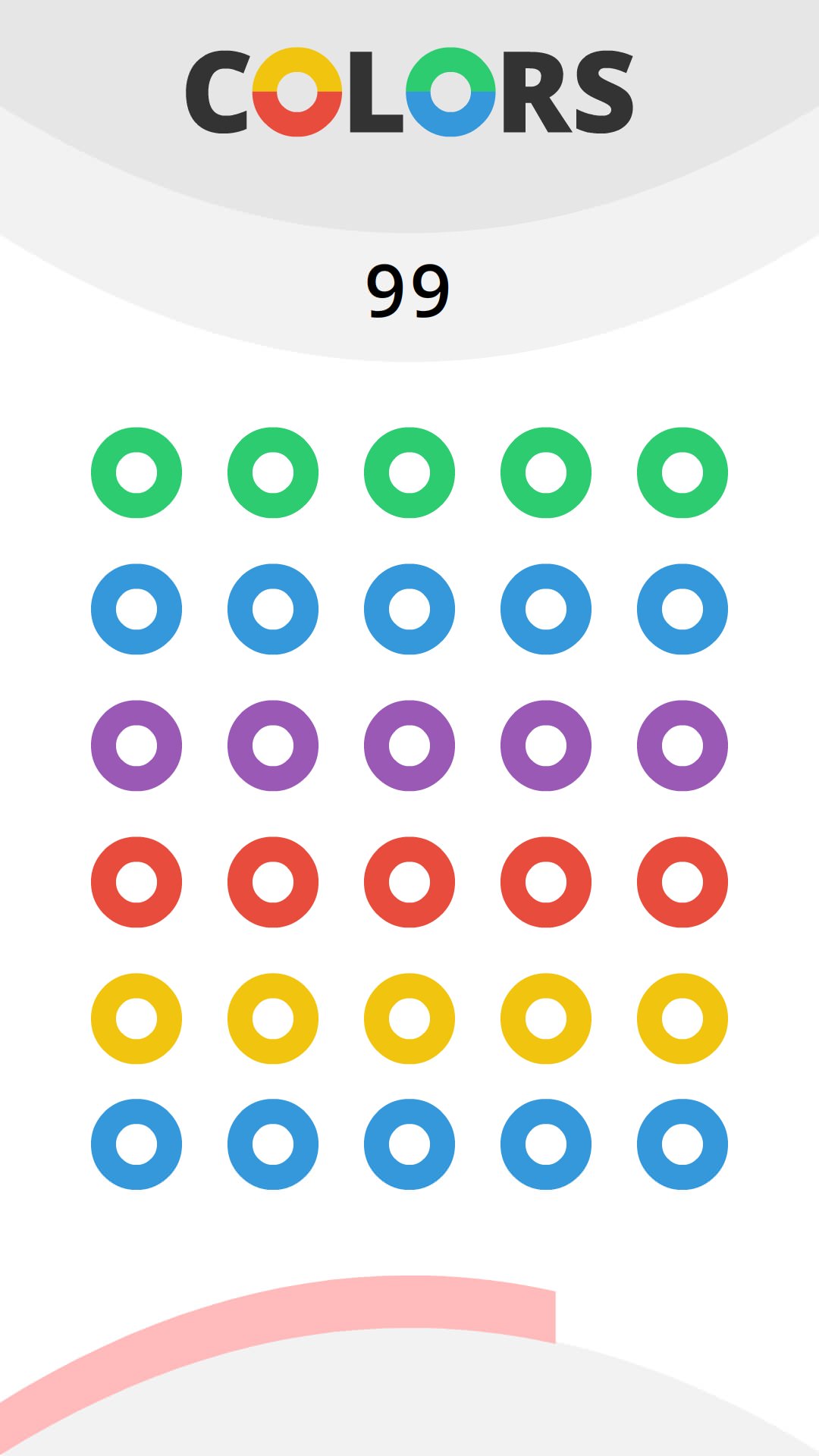Tap the first ring of the upper blue row
Viewport: 819px width, 1456px height.
pos(136,609)
